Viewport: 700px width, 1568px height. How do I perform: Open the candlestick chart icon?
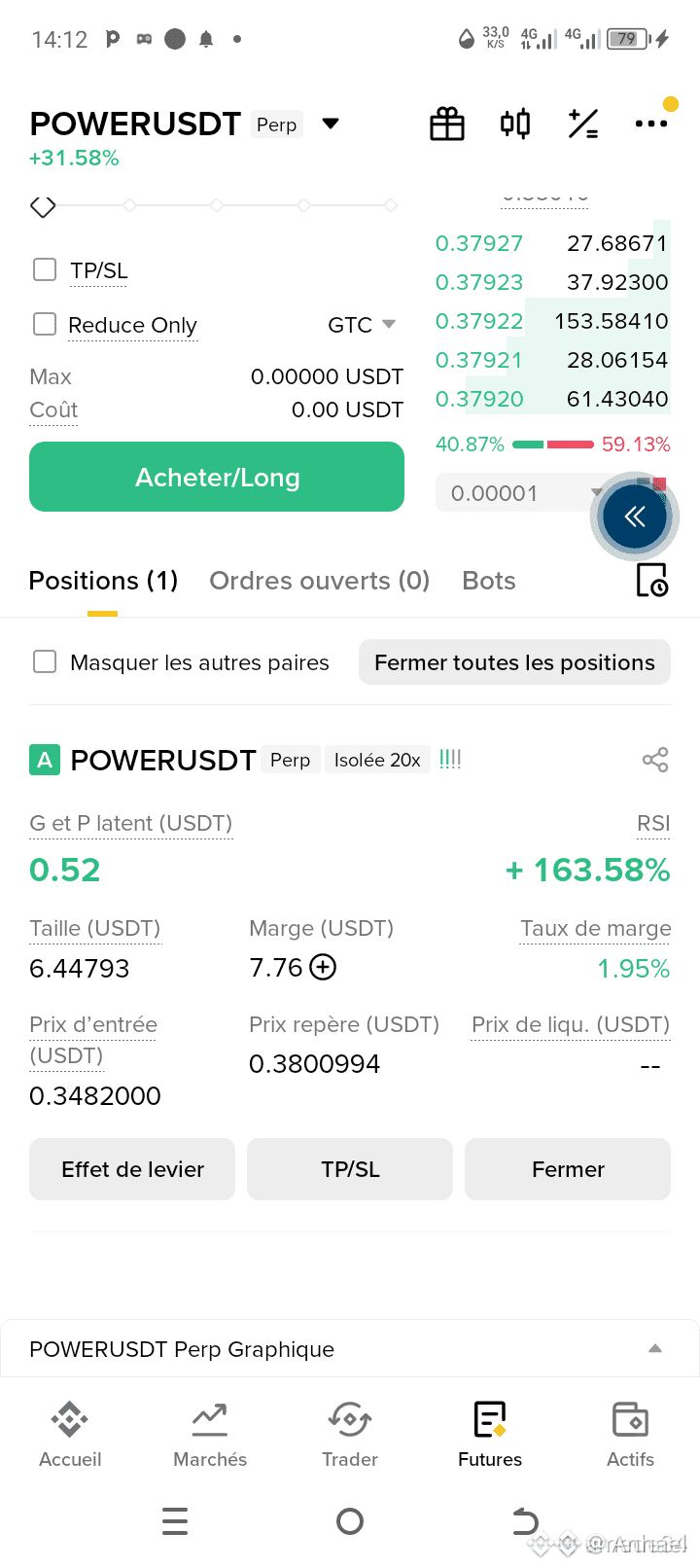(515, 124)
